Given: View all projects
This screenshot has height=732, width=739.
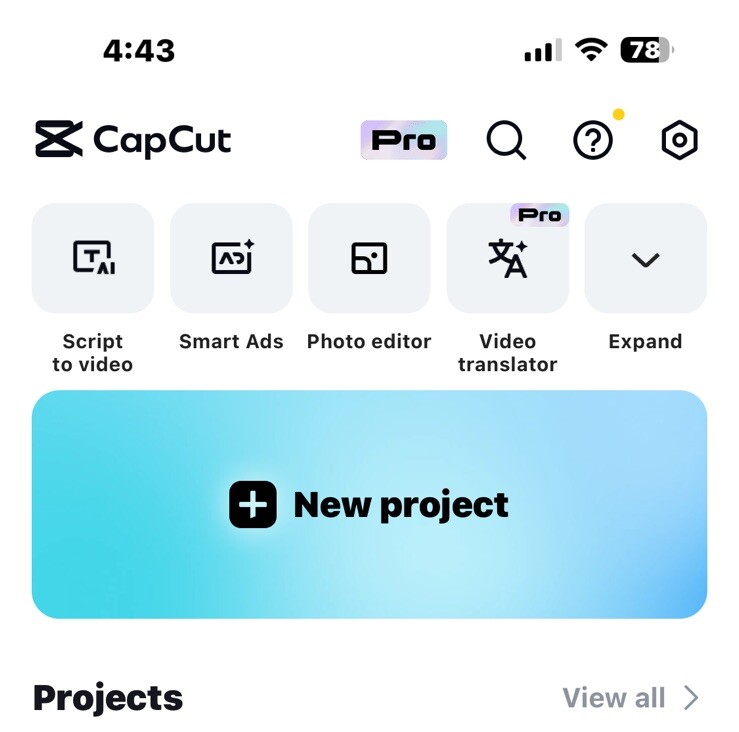Looking at the screenshot, I should [x=629, y=697].
